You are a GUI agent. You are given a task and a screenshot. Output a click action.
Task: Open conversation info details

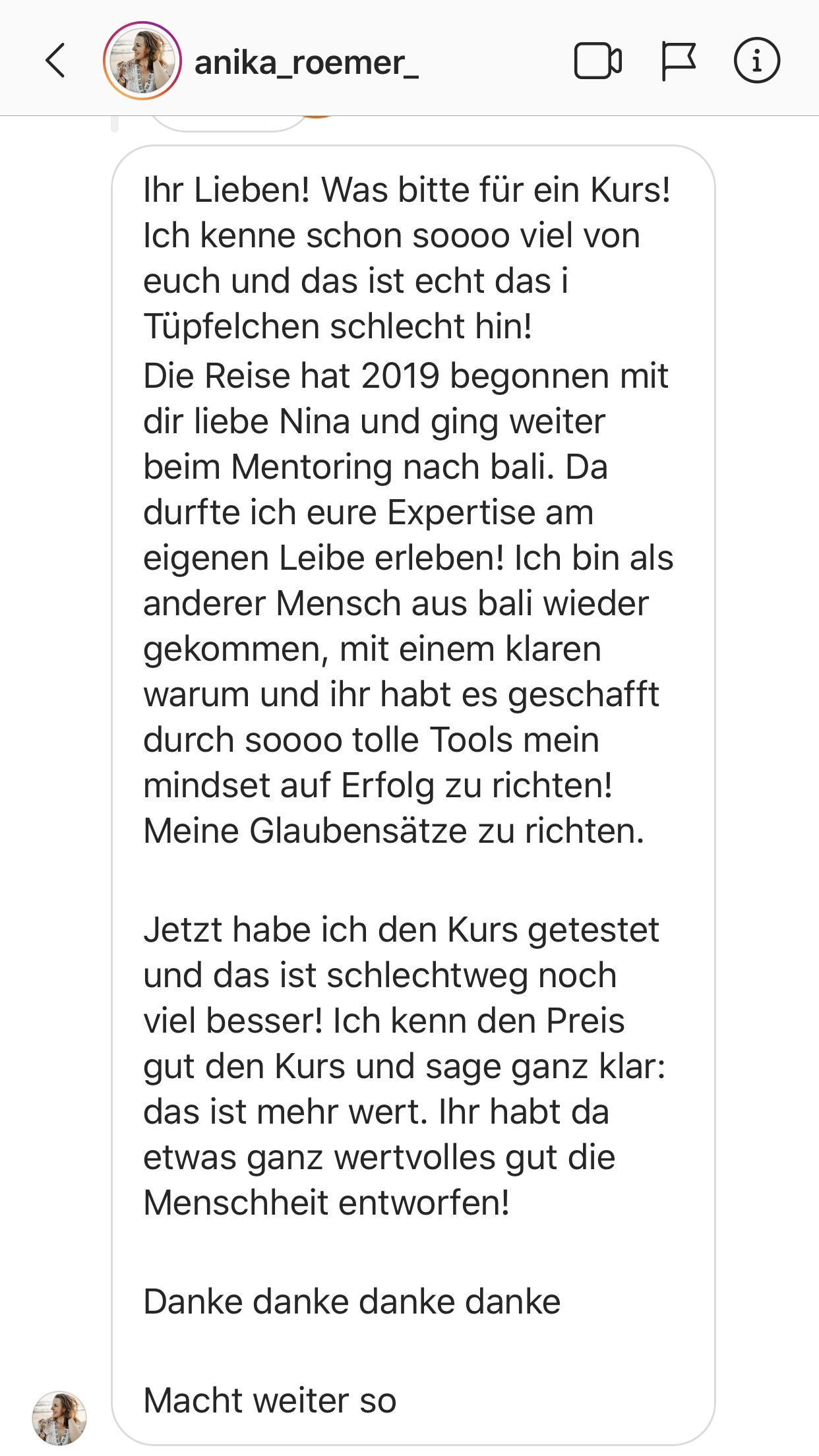click(x=756, y=61)
